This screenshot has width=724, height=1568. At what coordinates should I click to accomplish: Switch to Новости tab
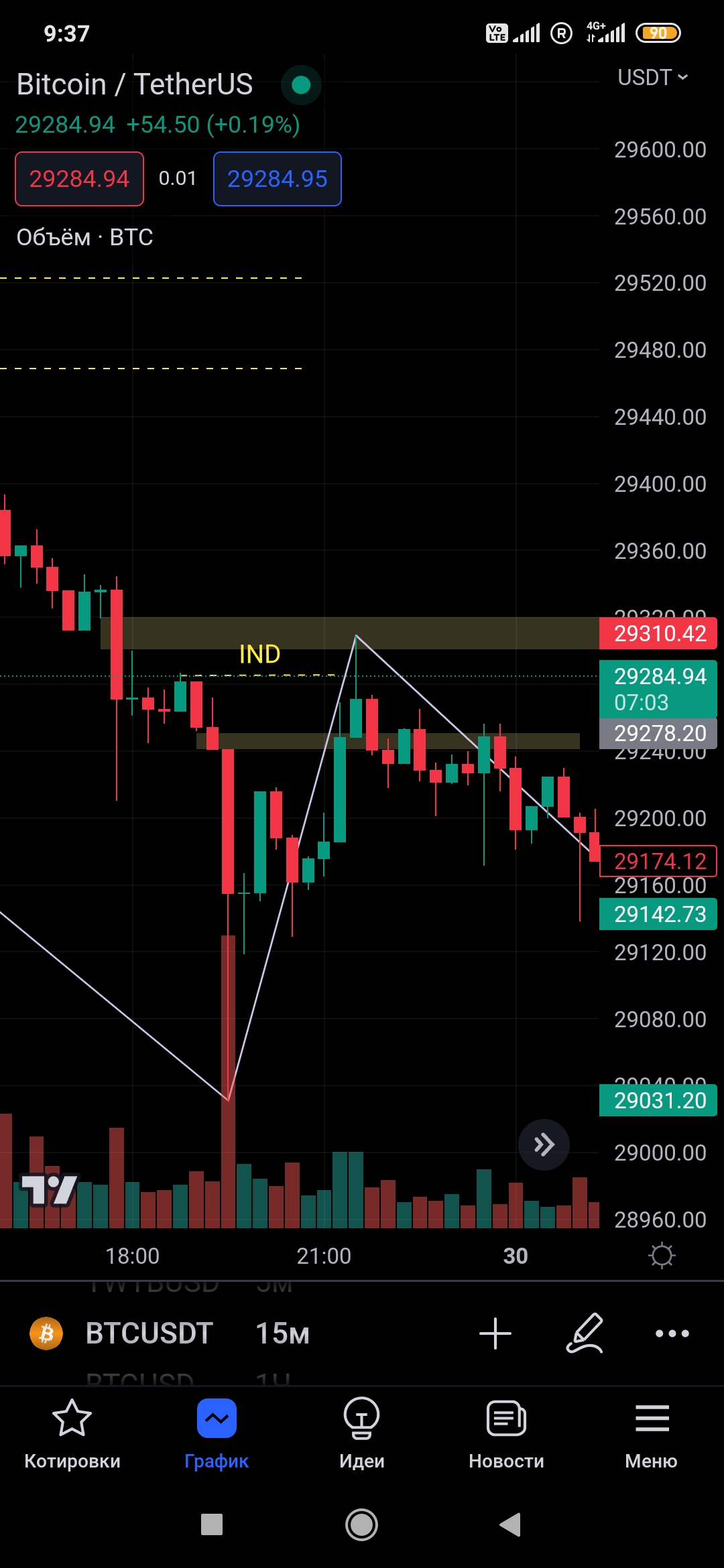tap(506, 1434)
